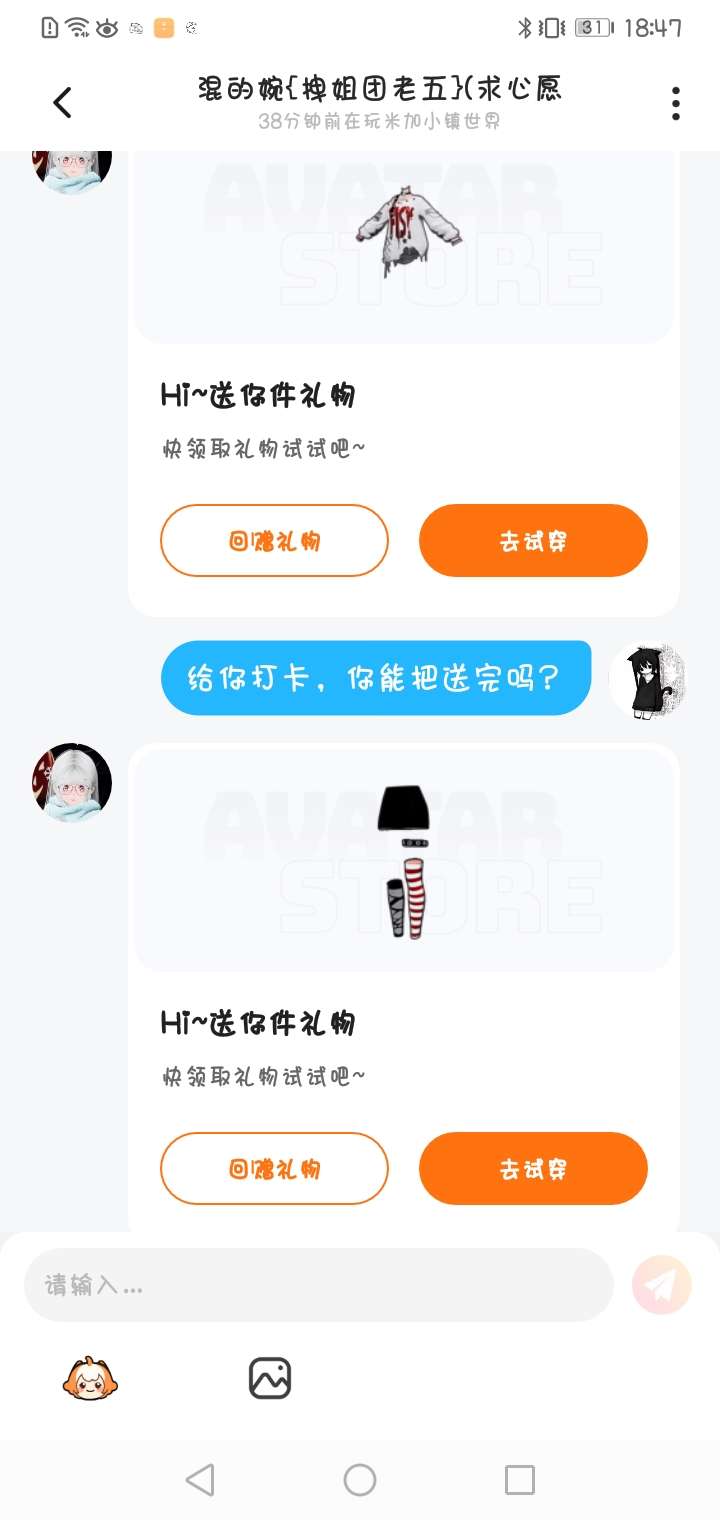Open the three-dot overflow menu
This screenshot has width=720, height=1520.
point(676,103)
